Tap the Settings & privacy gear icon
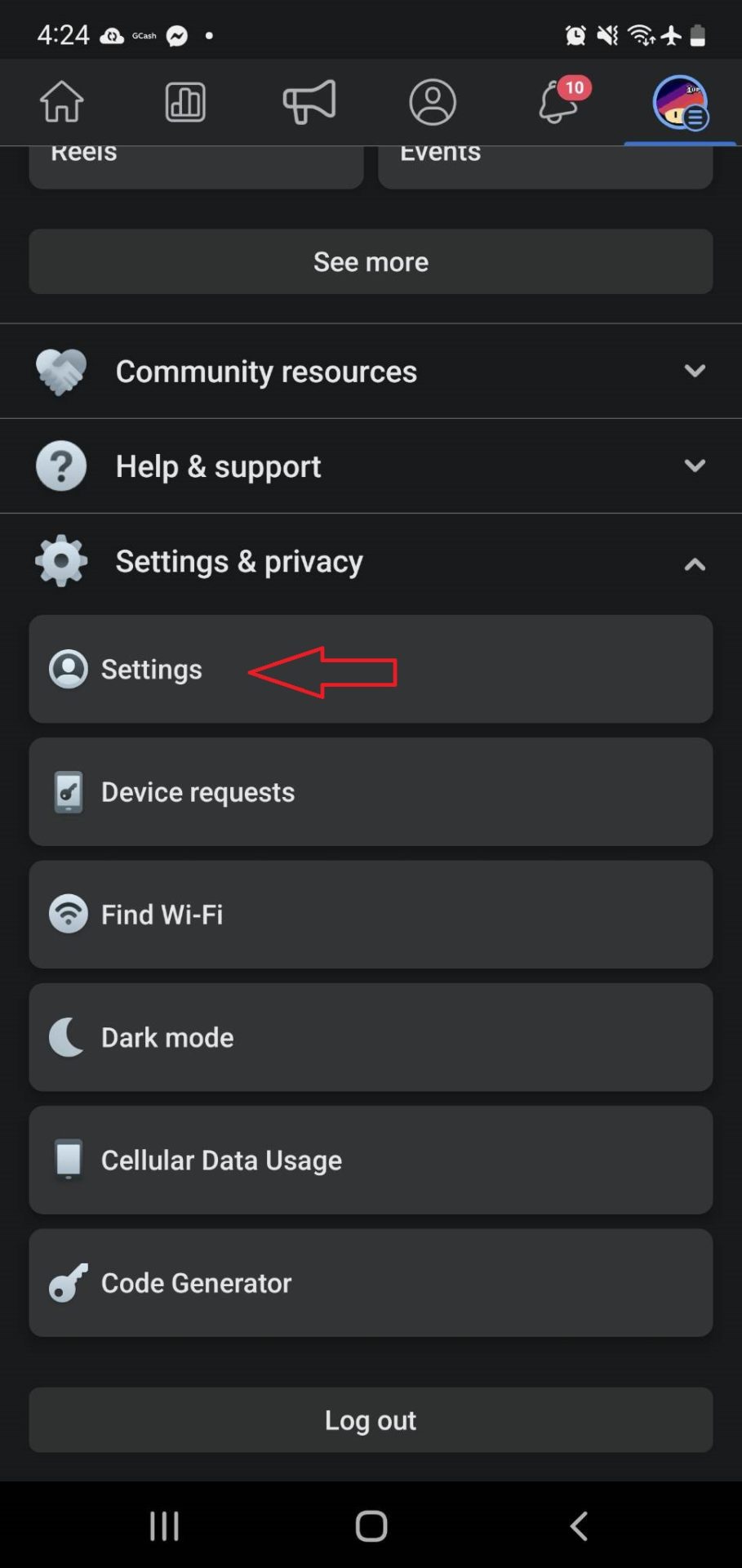Screen dimensions: 742x1568 pyautogui.click(x=60, y=561)
